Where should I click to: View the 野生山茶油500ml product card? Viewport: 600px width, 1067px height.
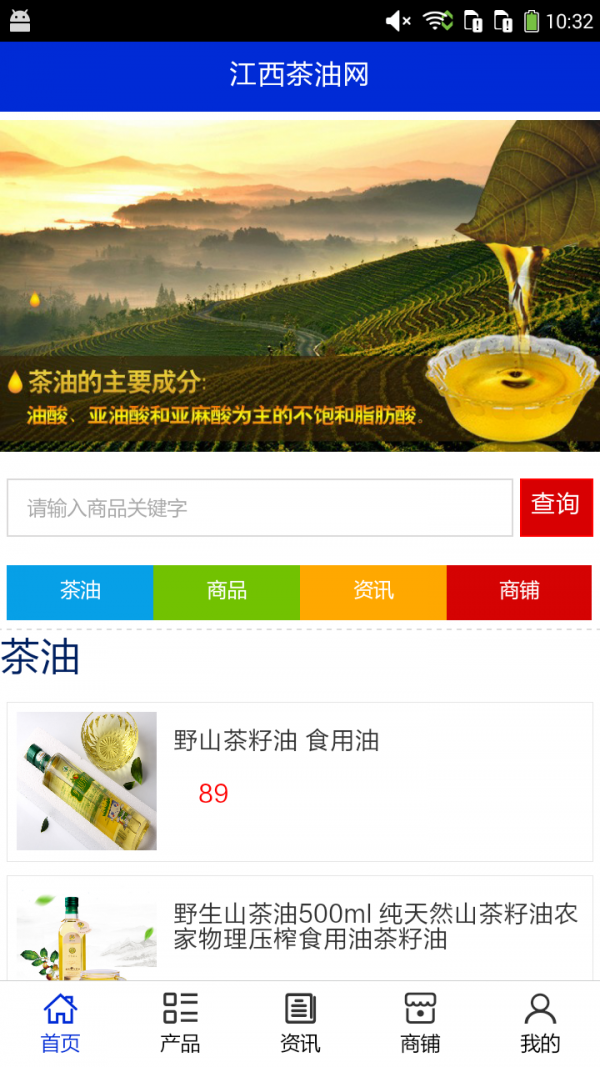point(300,928)
